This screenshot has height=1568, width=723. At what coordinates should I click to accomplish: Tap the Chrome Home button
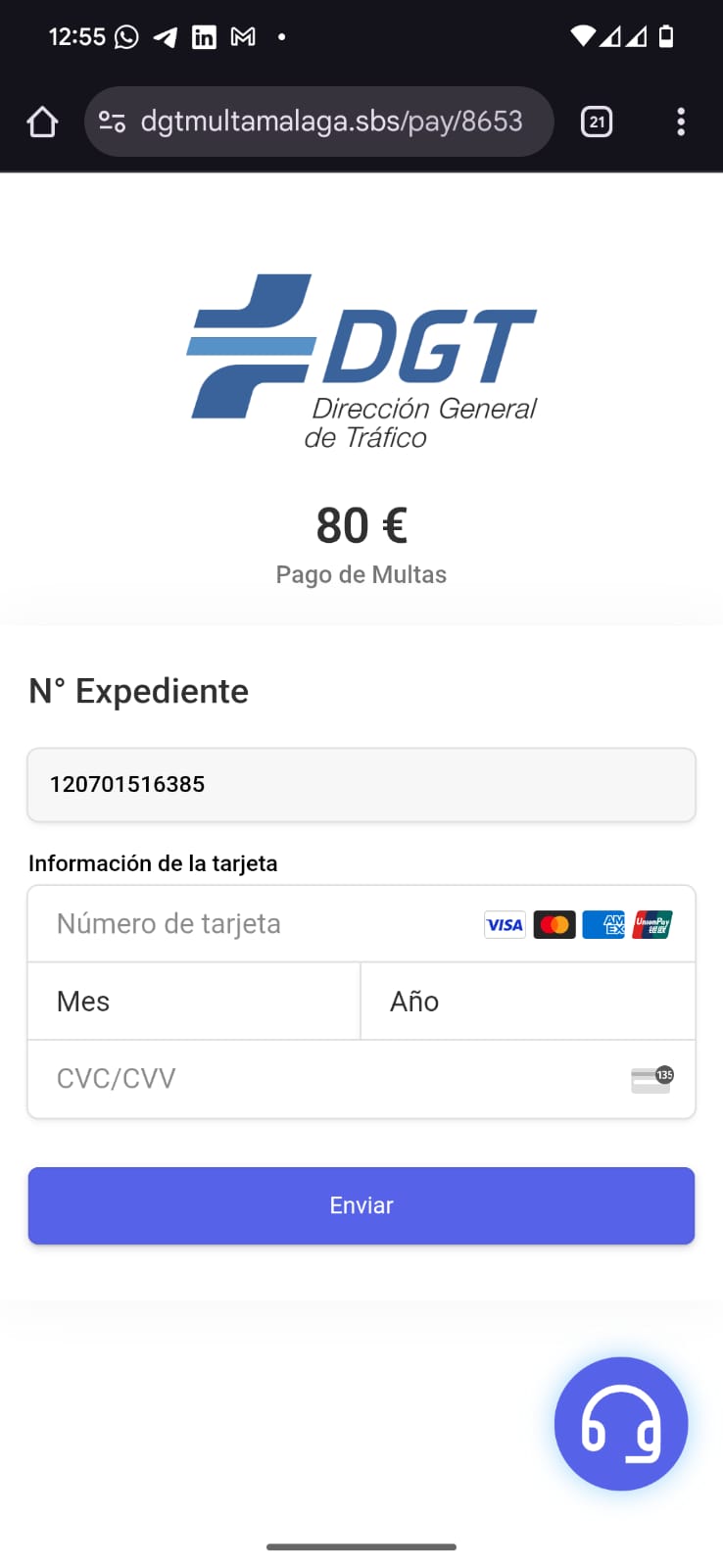41,121
